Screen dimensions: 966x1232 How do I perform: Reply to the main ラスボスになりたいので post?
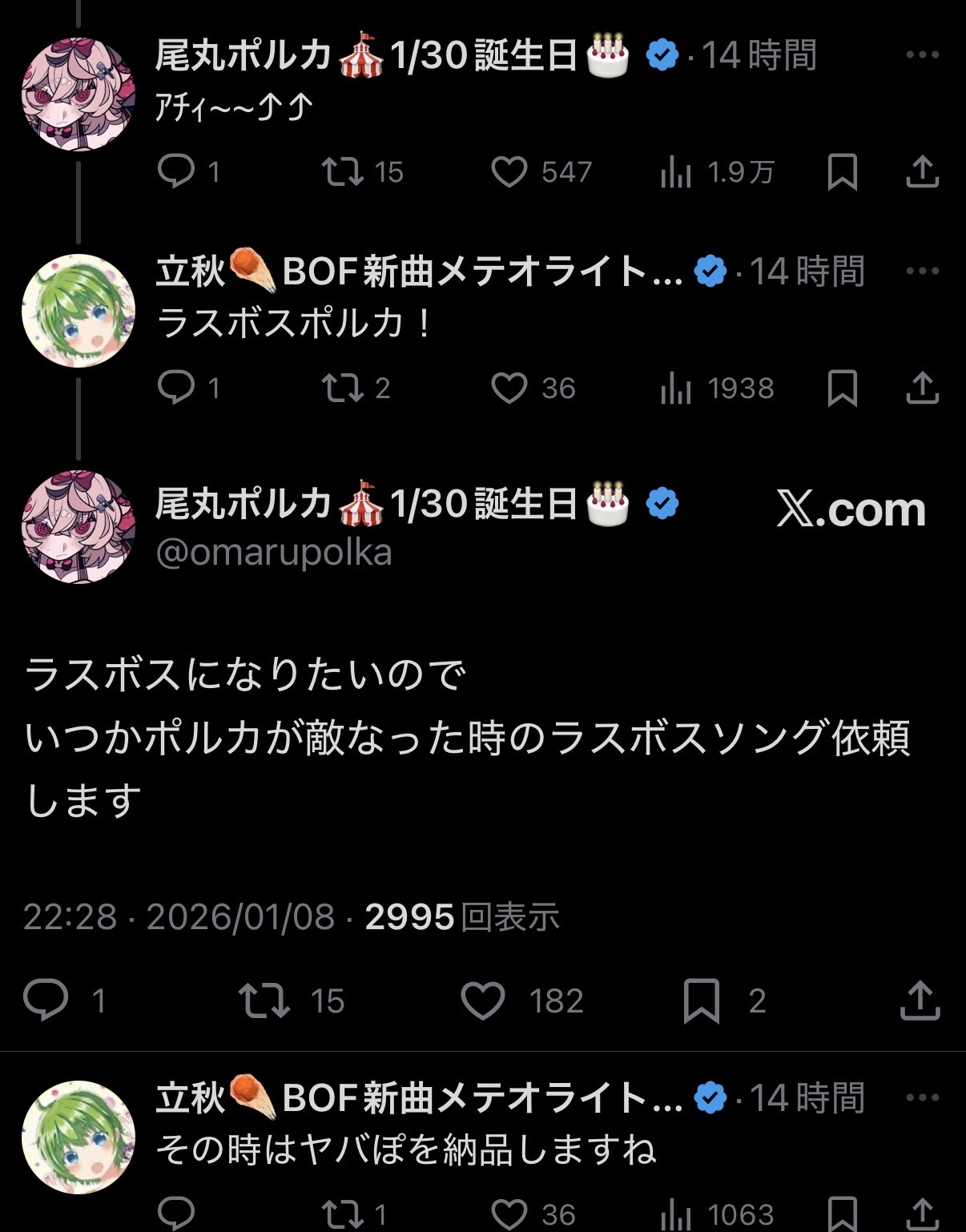(46, 1000)
